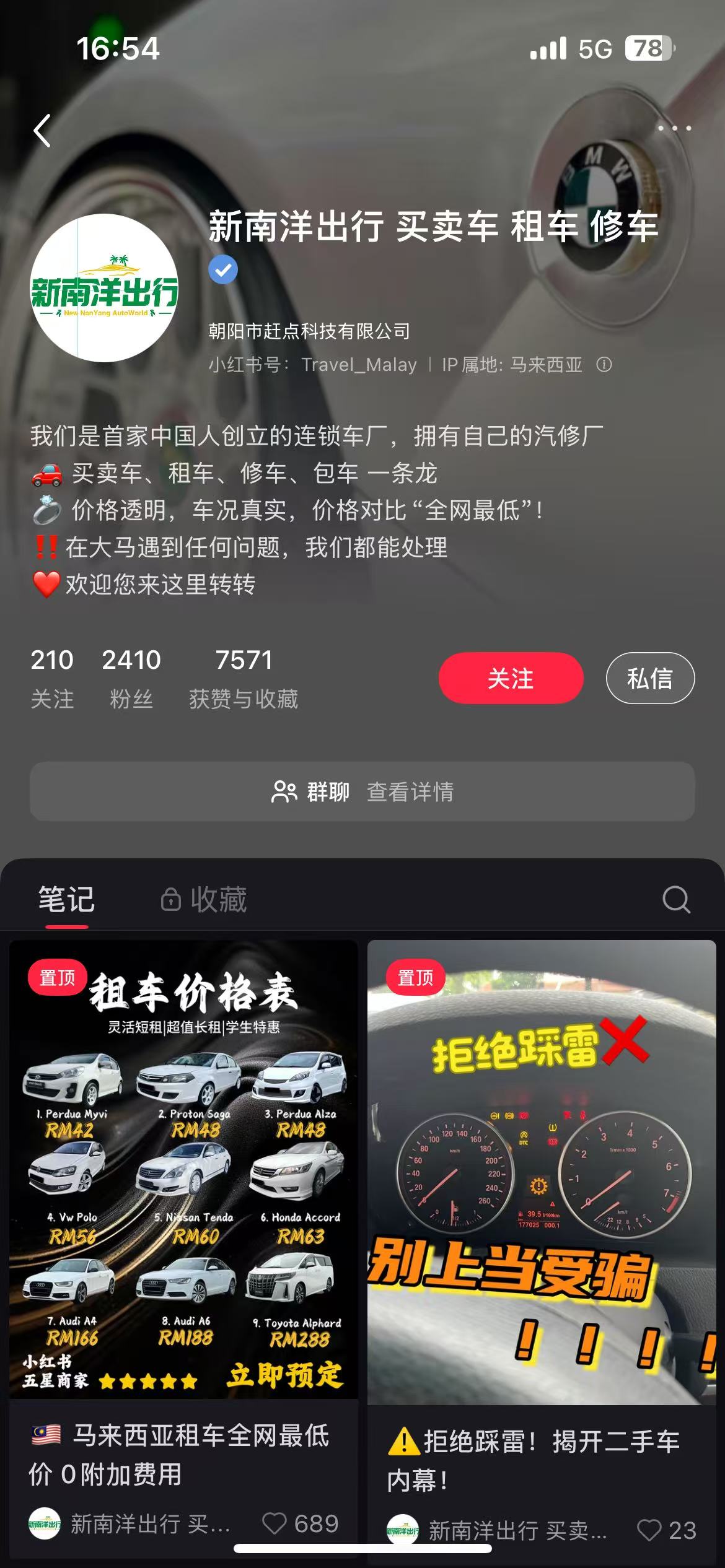
Task: Tap the 私信 message button
Action: point(649,678)
